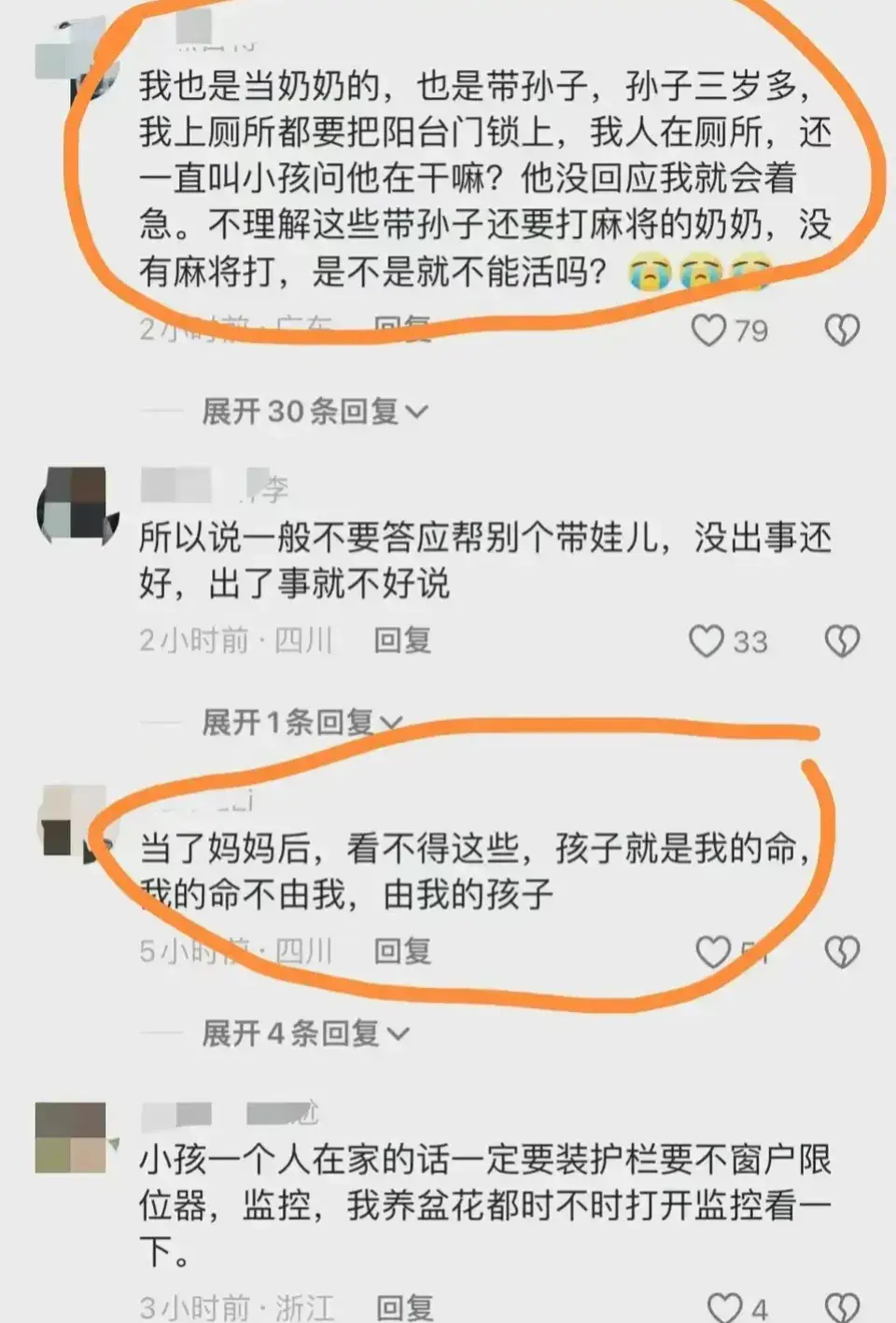
Task: Like the grandmother's comment with 79 likes
Action: coord(708,331)
